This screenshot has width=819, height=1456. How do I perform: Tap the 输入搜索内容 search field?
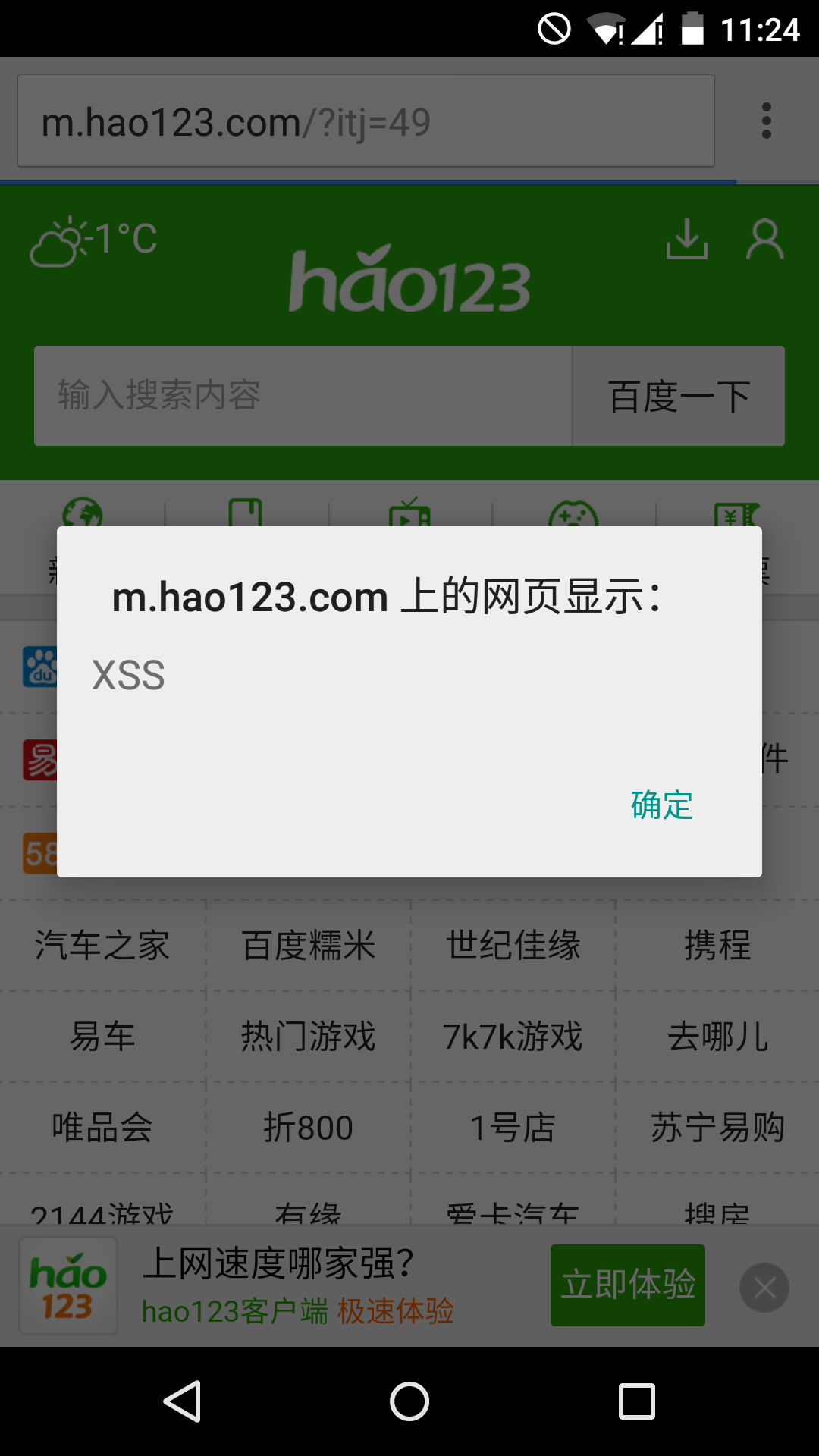(303, 396)
